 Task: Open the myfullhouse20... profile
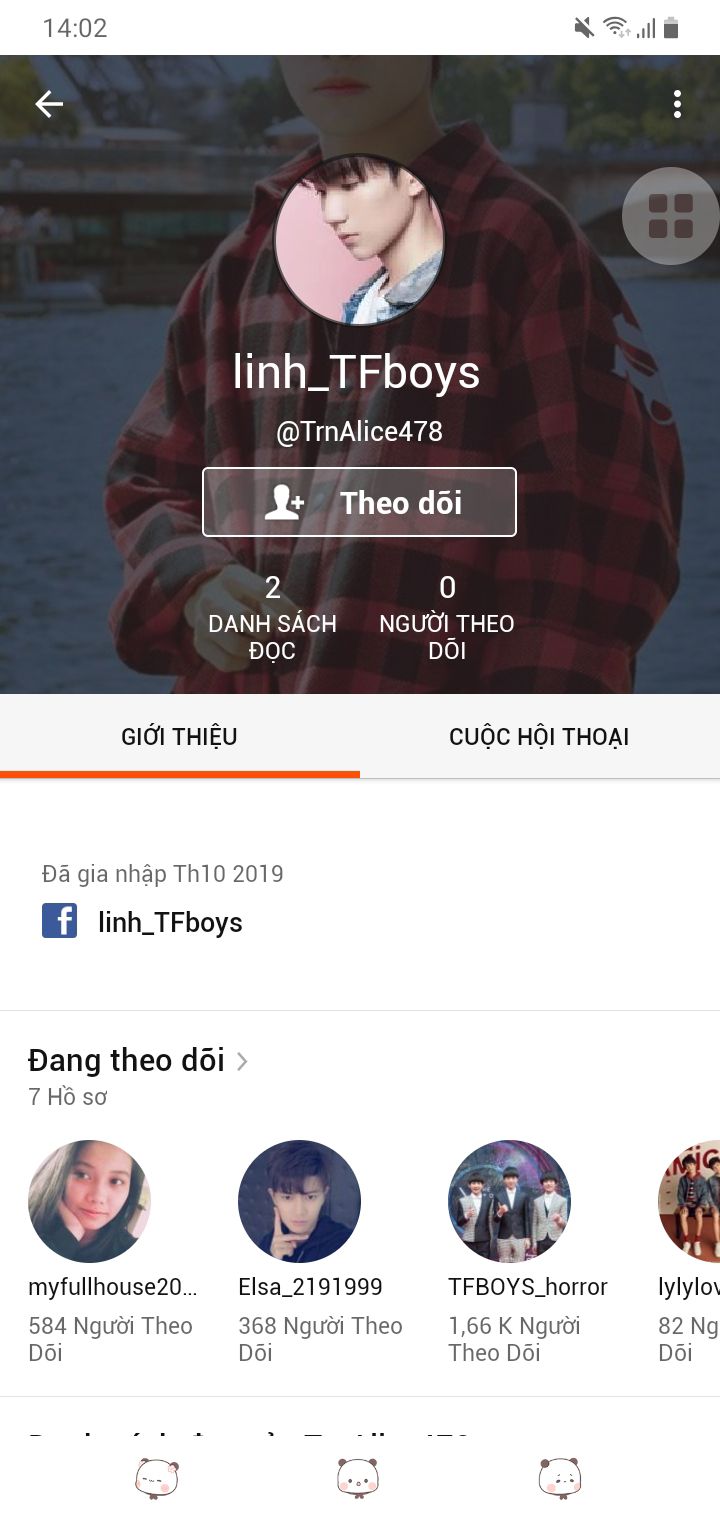[x=90, y=1201]
